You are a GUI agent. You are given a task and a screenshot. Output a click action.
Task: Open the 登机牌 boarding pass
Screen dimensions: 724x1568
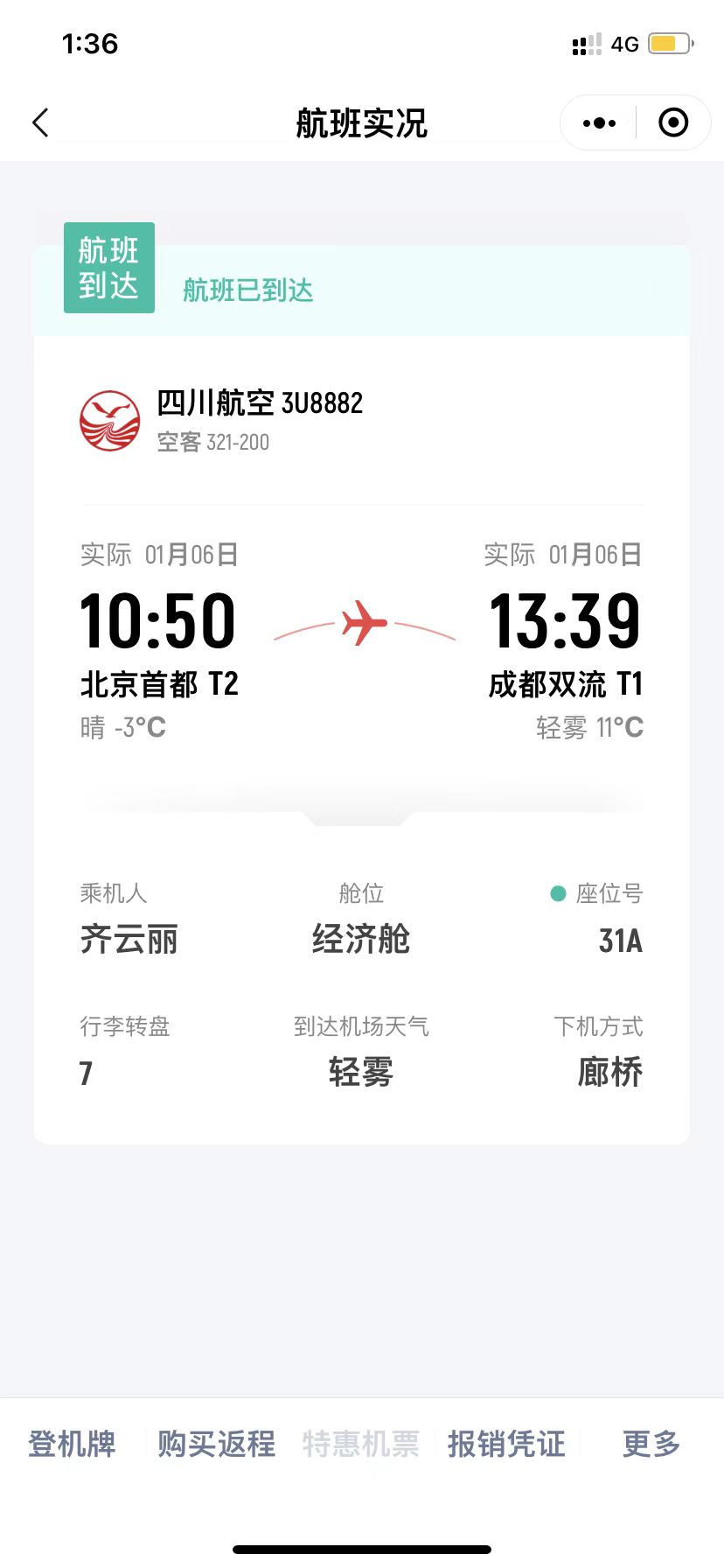pos(72,1444)
